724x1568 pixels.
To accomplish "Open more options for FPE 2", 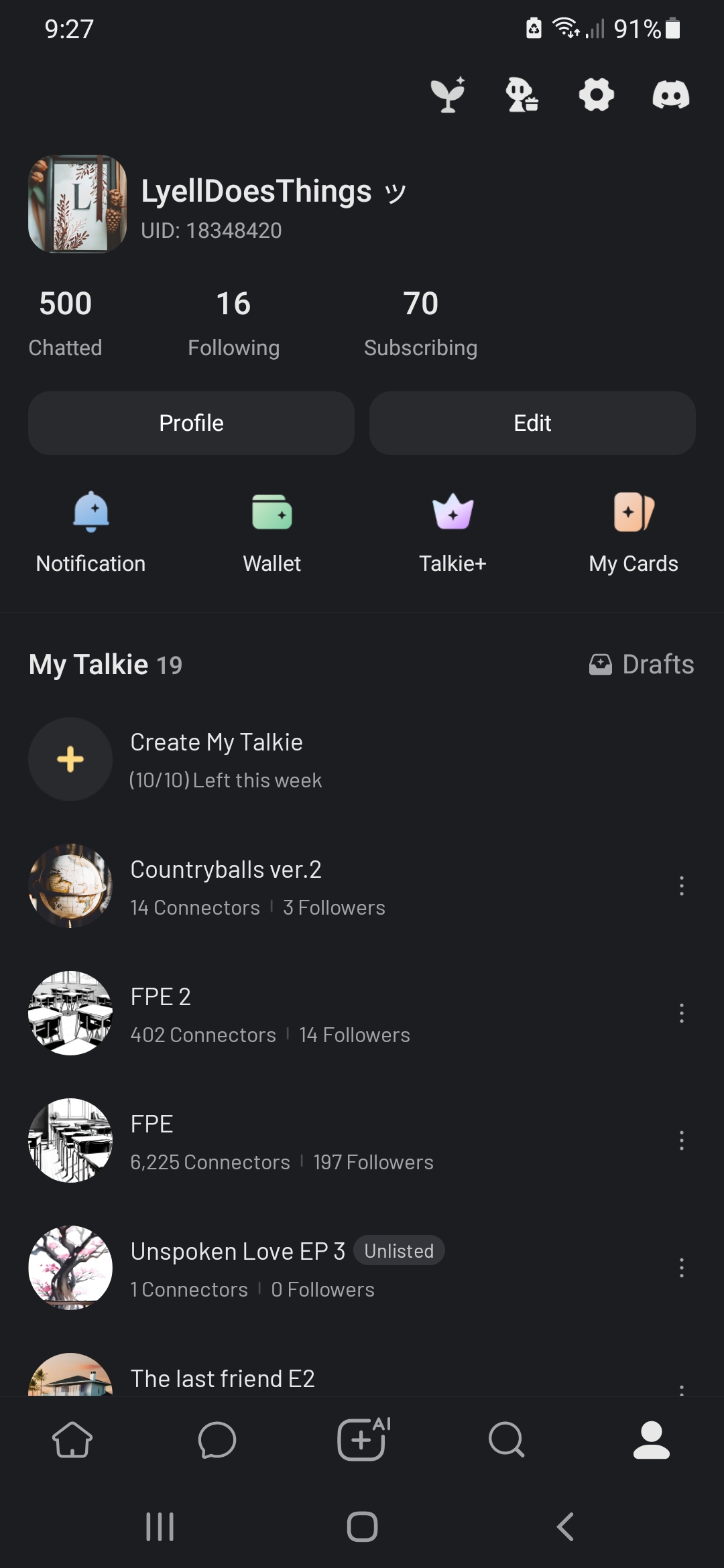I will tap(682, 1013).
